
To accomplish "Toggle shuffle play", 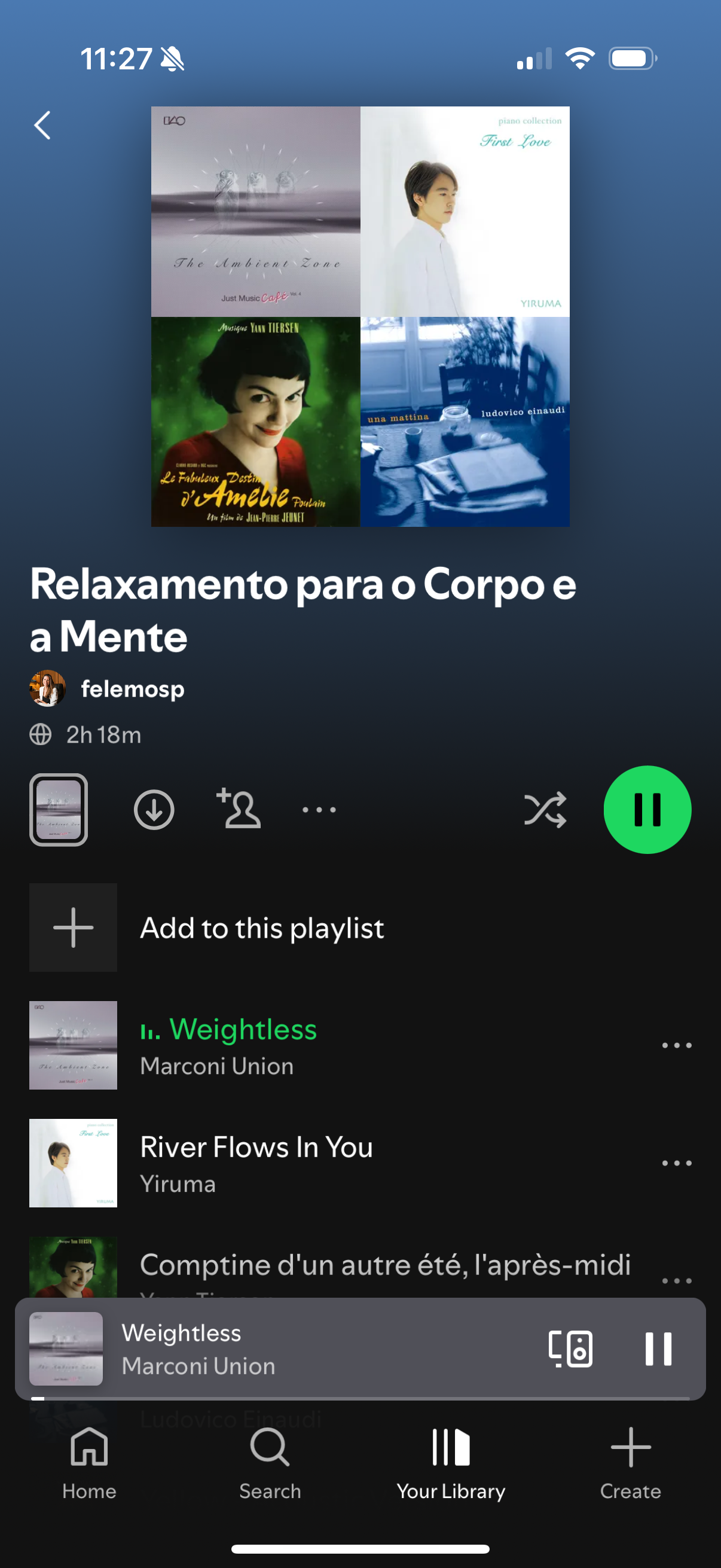I will tap(545, 810).
